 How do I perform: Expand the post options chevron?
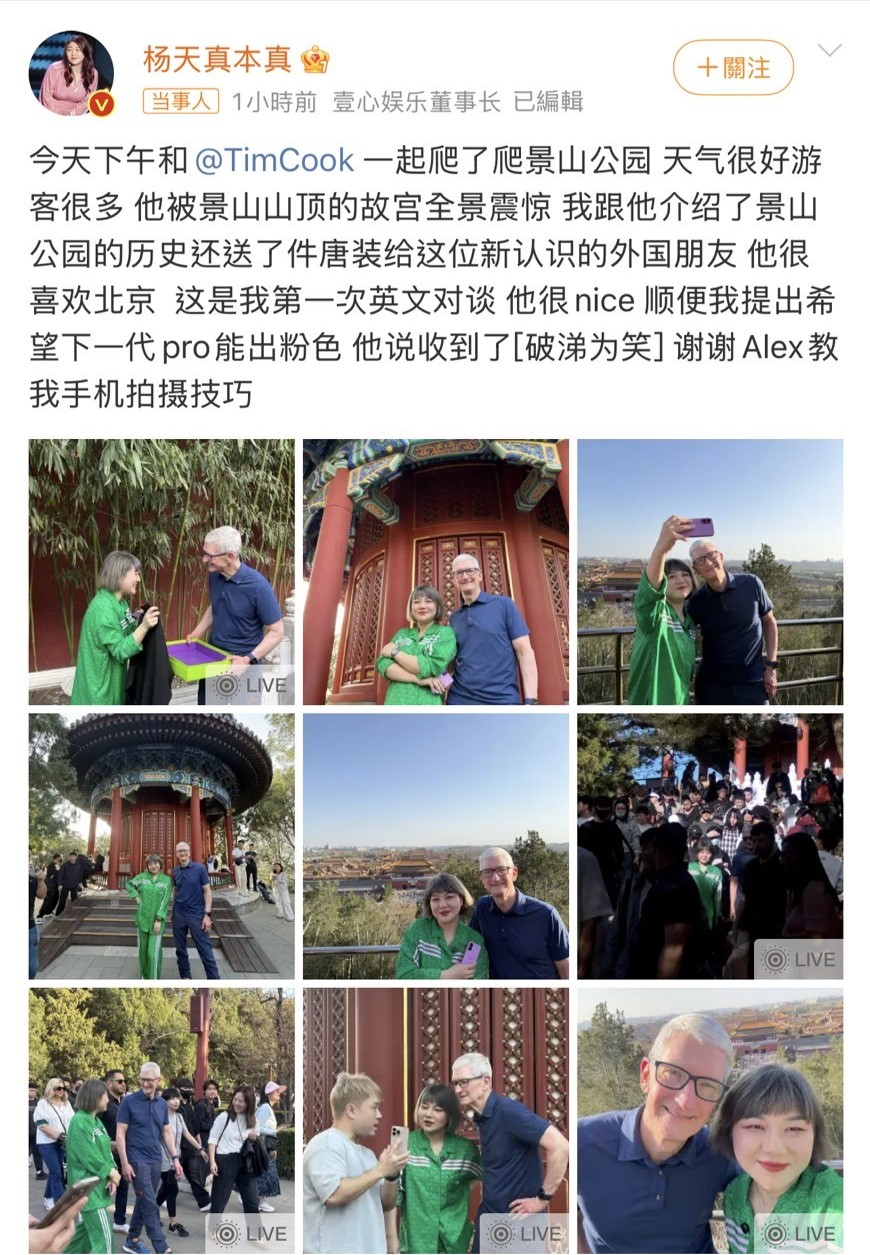829,51
